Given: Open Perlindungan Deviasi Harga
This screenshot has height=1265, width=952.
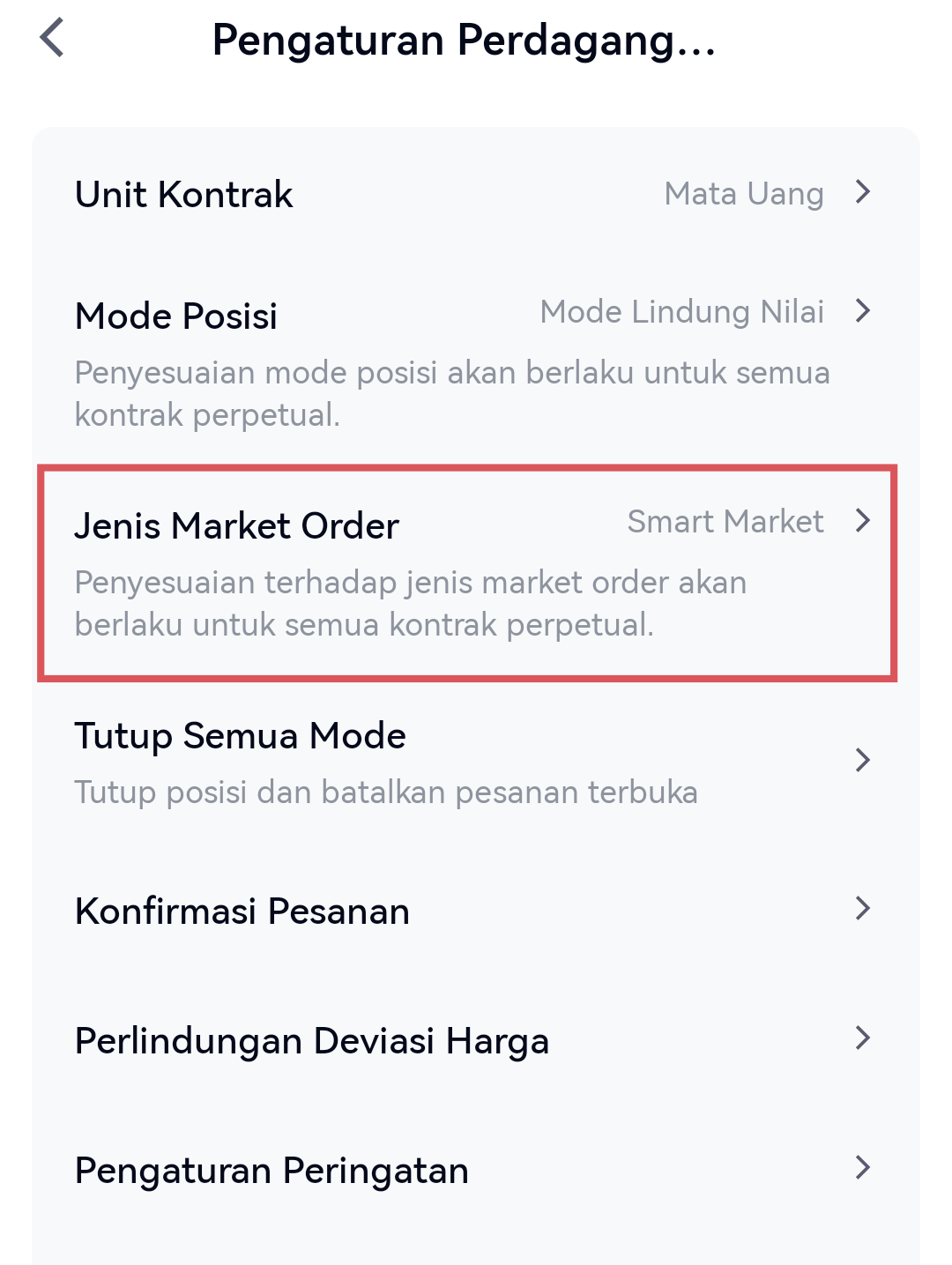Looking at the screenshot, I should coord(474,1040).
